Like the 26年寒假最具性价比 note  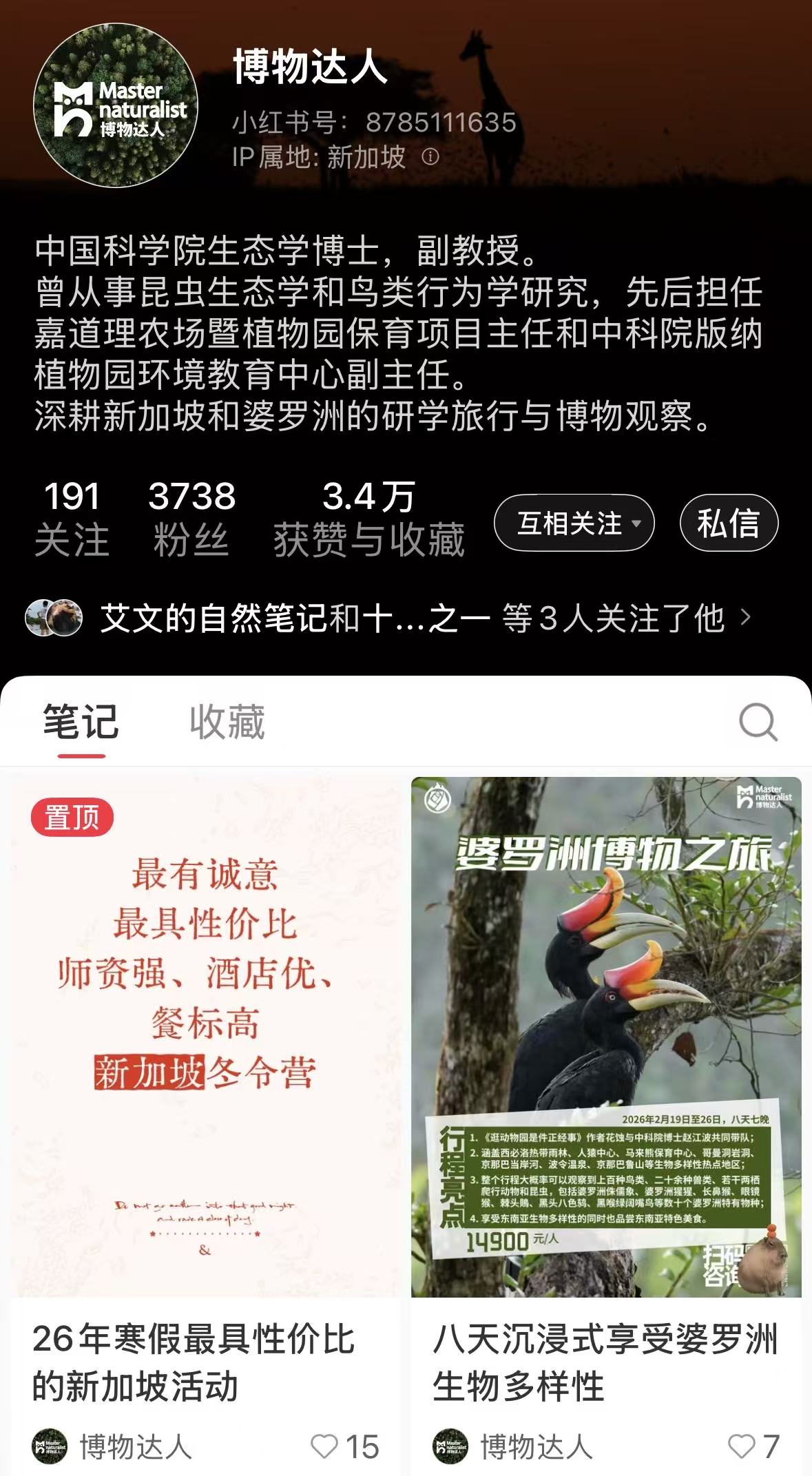point(325,1446)
